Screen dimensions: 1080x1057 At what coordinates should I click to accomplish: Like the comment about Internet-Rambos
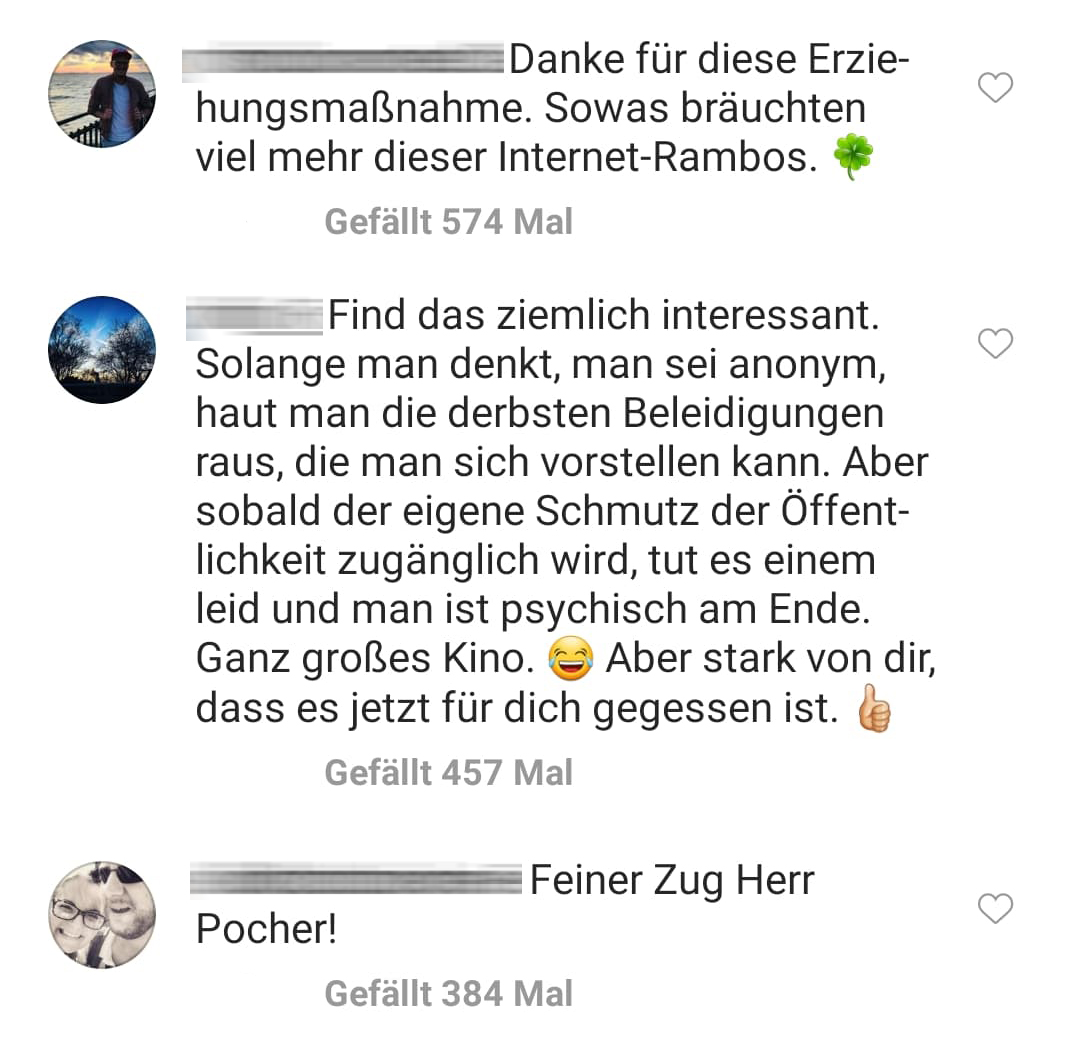pos(995,89)
